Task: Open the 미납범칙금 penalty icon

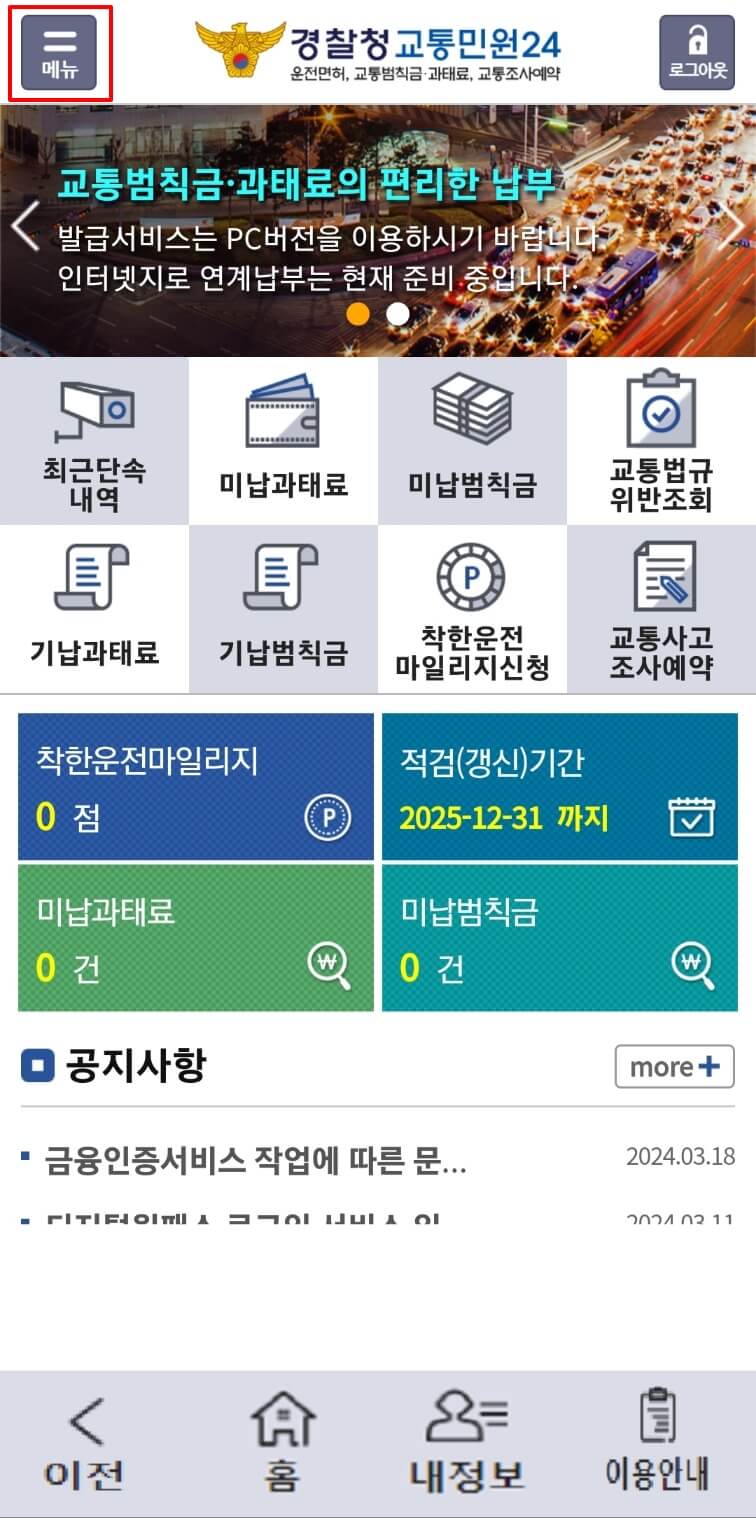Action: (472, 440)
